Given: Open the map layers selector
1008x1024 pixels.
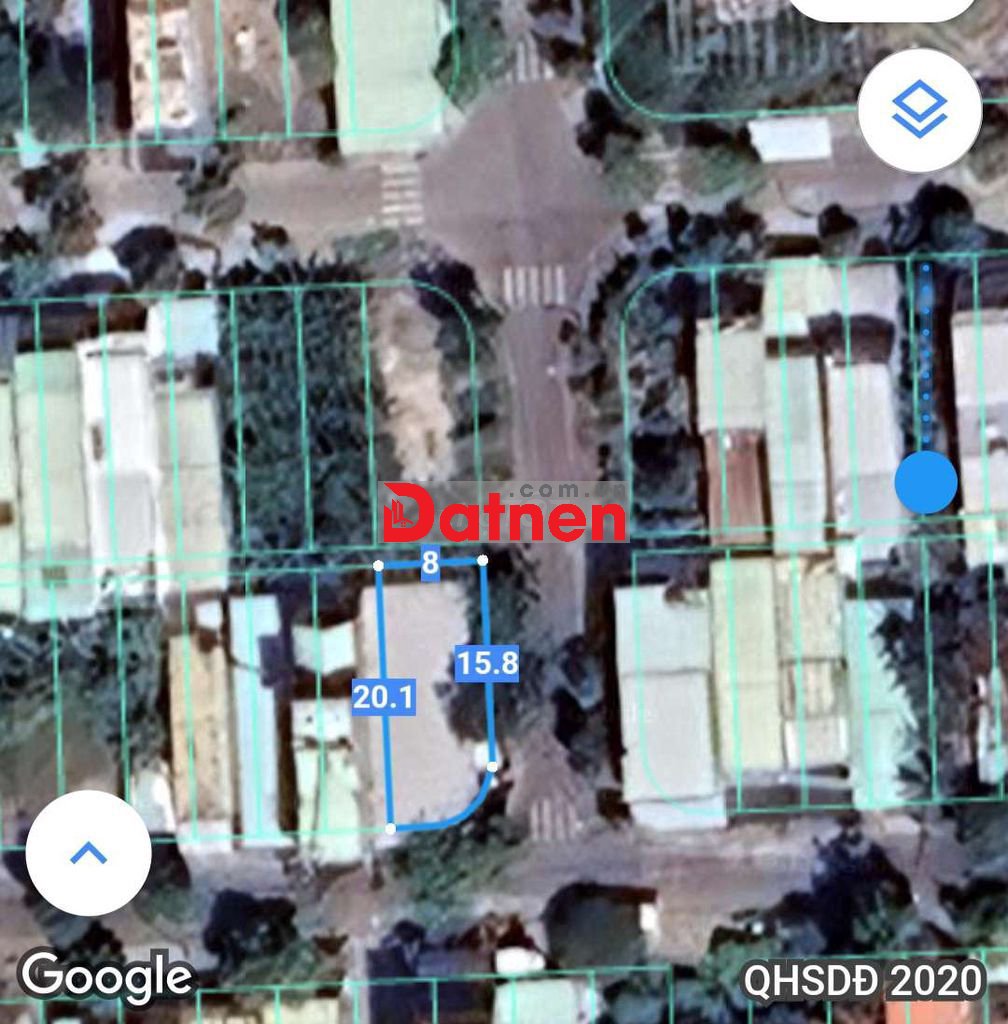Looking at the screenshot, I should [919, 110].
